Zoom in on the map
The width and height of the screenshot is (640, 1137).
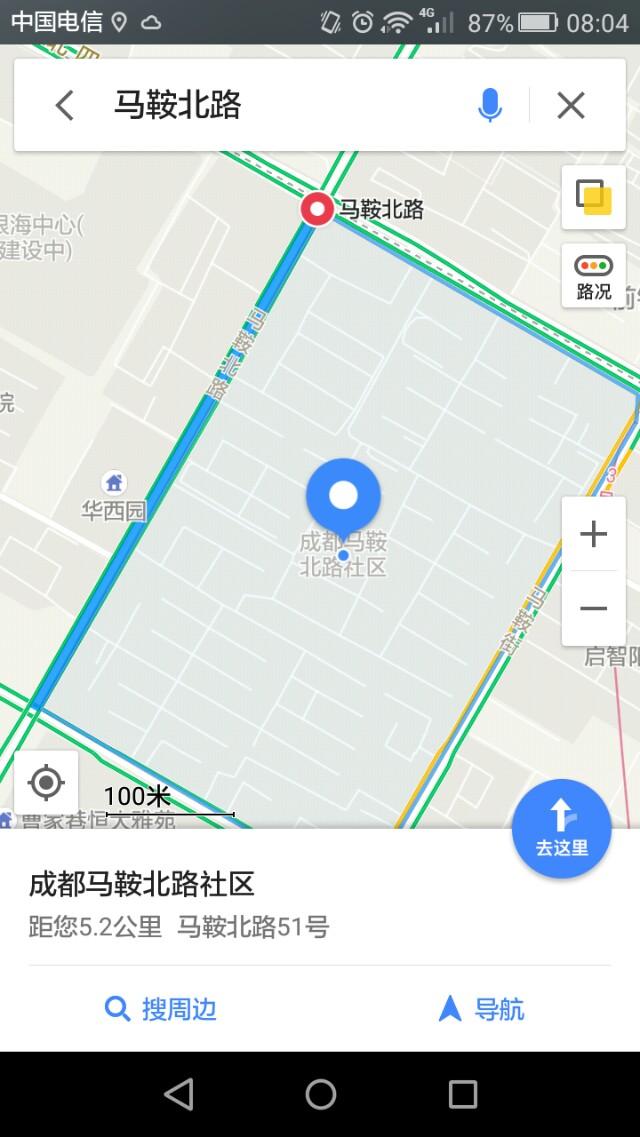pyautogui.click(x=594, y=534)
